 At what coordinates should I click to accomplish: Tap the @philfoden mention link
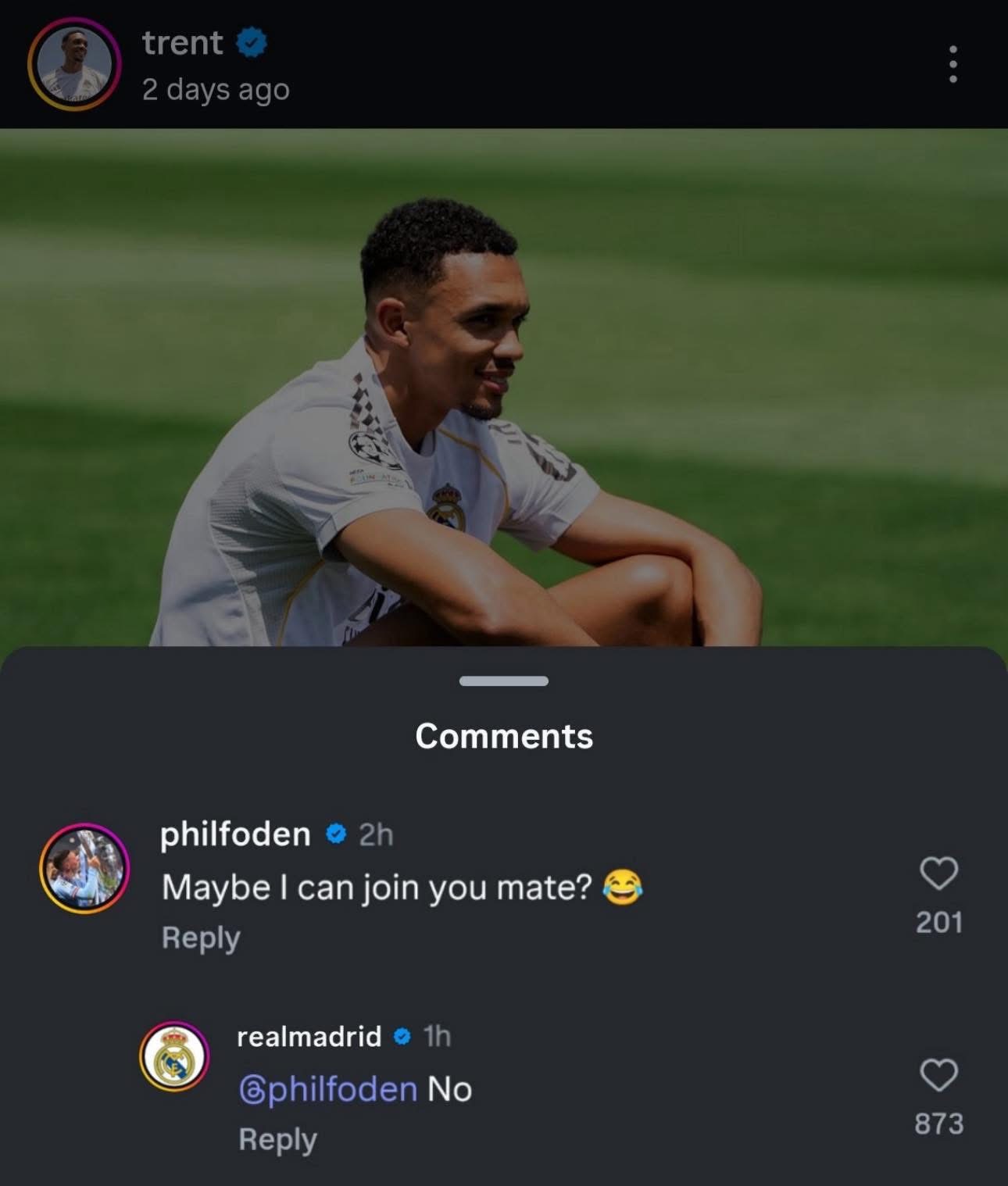point(327,1089)
